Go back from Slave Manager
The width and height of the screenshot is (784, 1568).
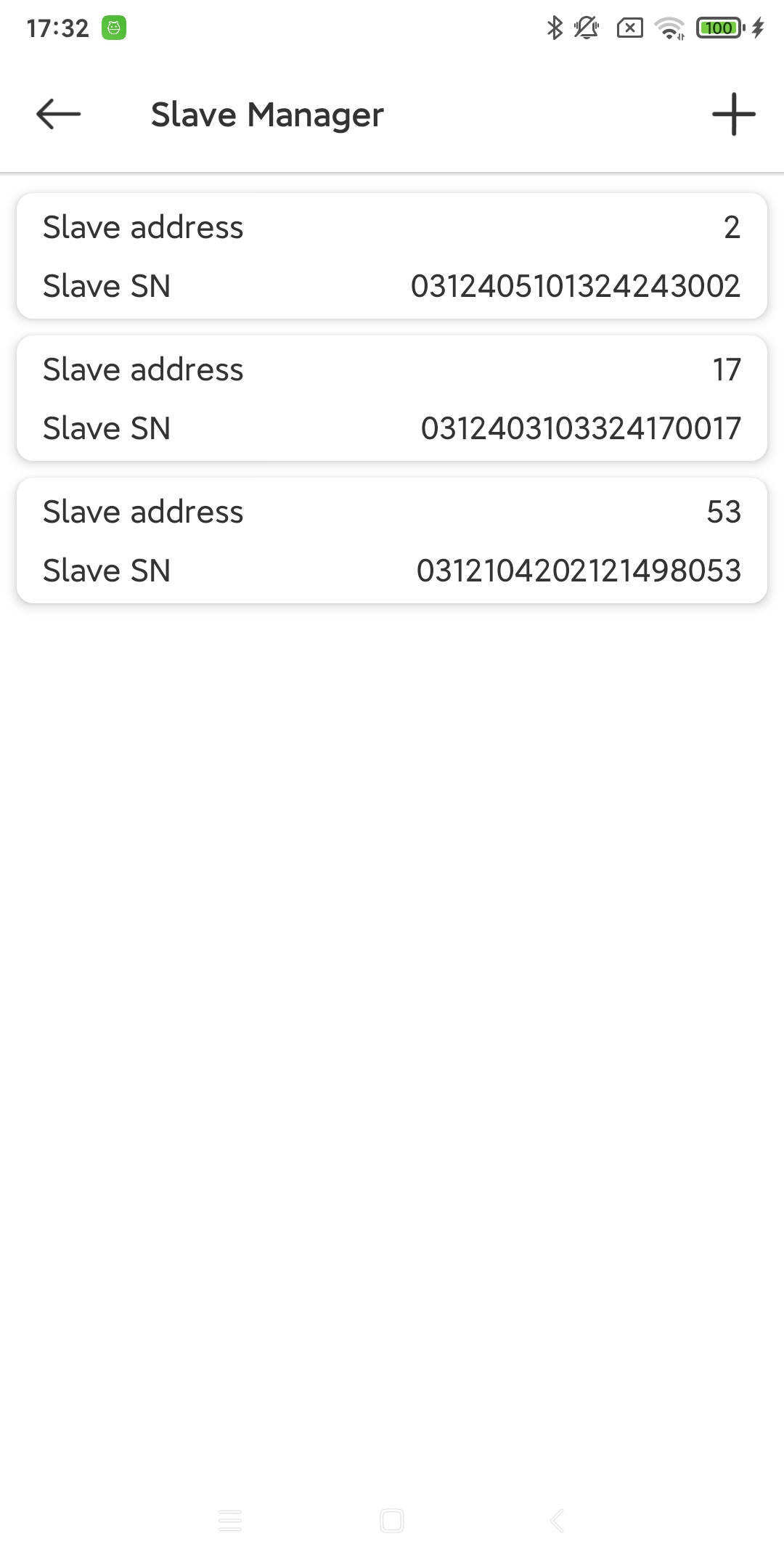pos(58,114)
